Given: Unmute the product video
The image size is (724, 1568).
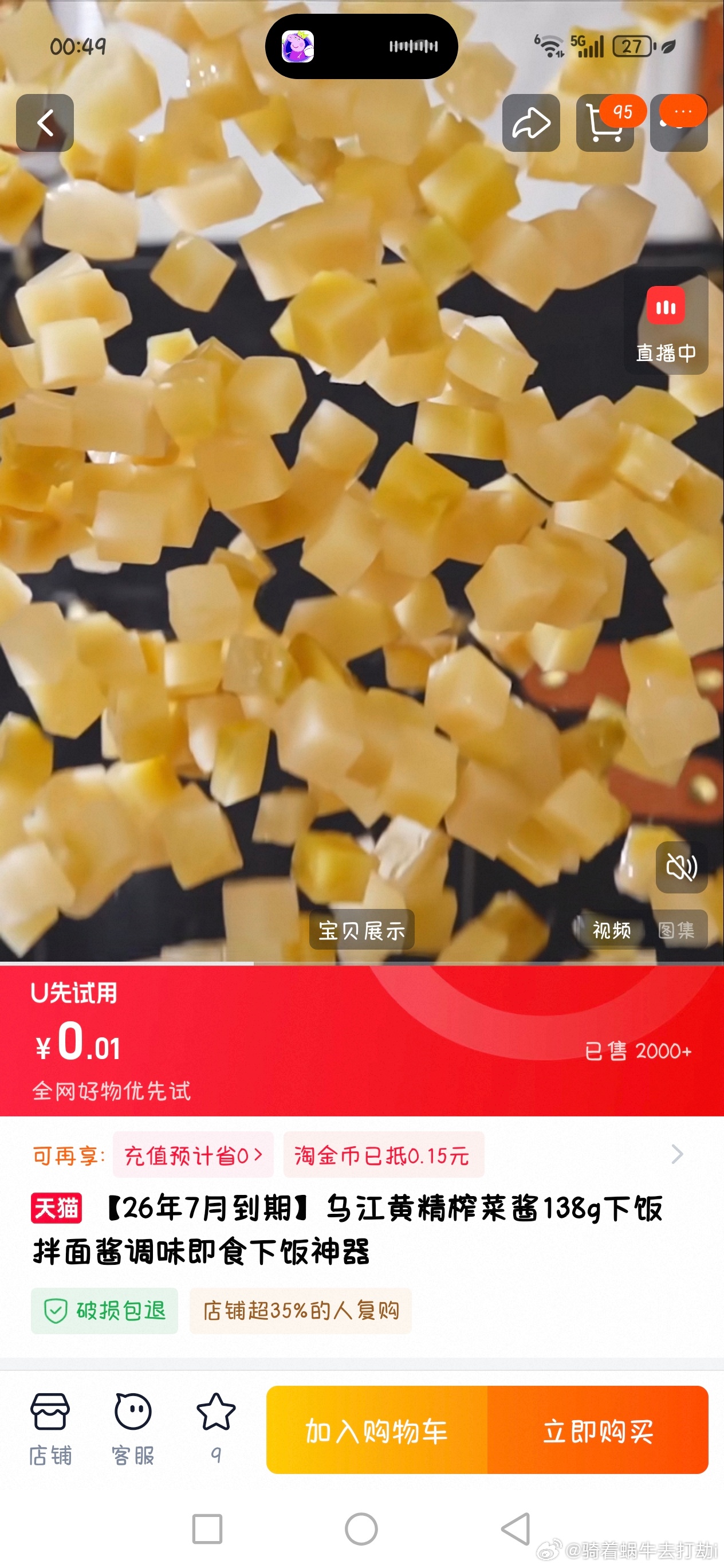Looking at the screenshot, I should pos(682,867).
